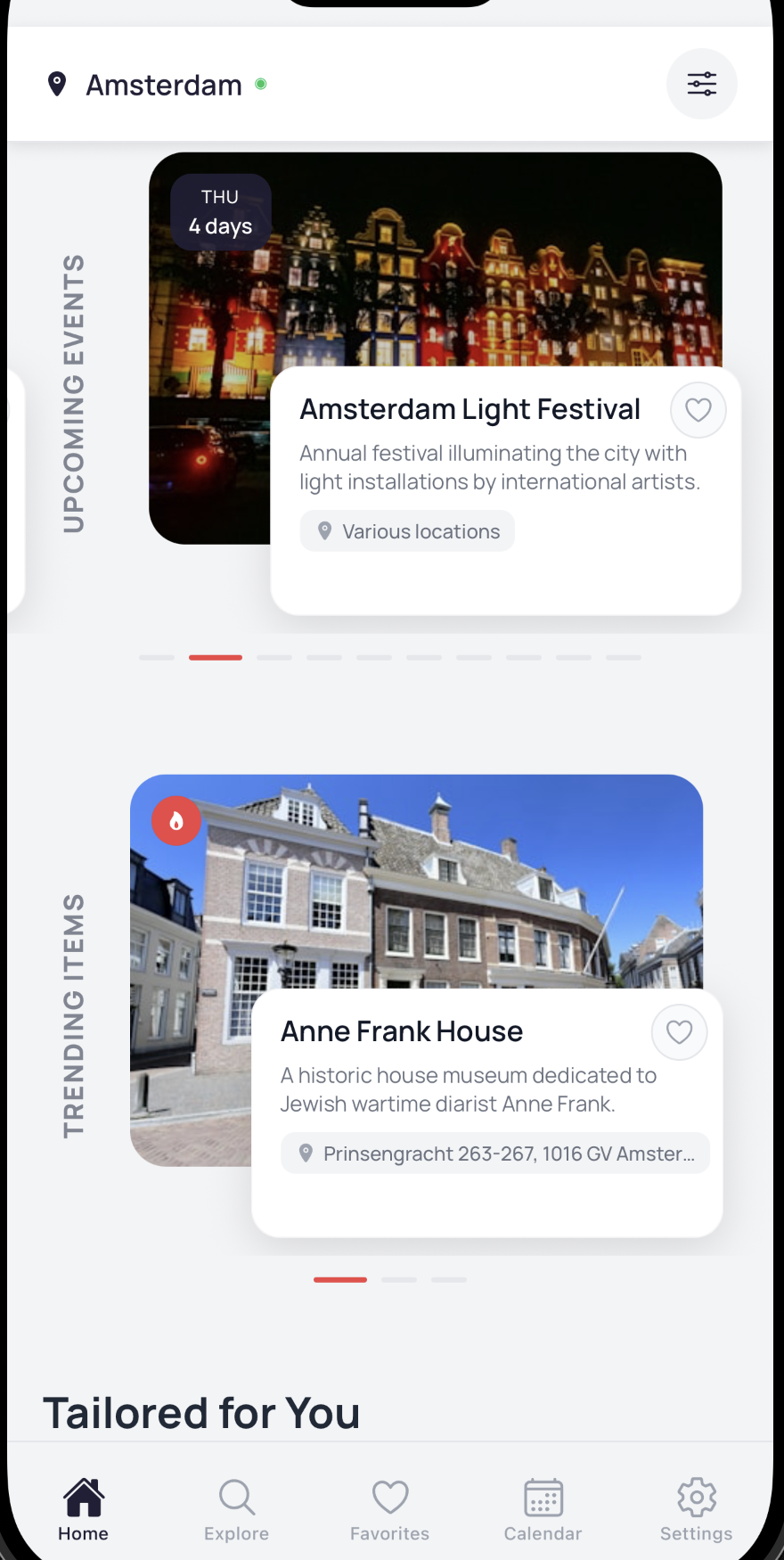Open the filter settings icon
This screenshot has width=784, height=1560.
(x=702, y=84)
